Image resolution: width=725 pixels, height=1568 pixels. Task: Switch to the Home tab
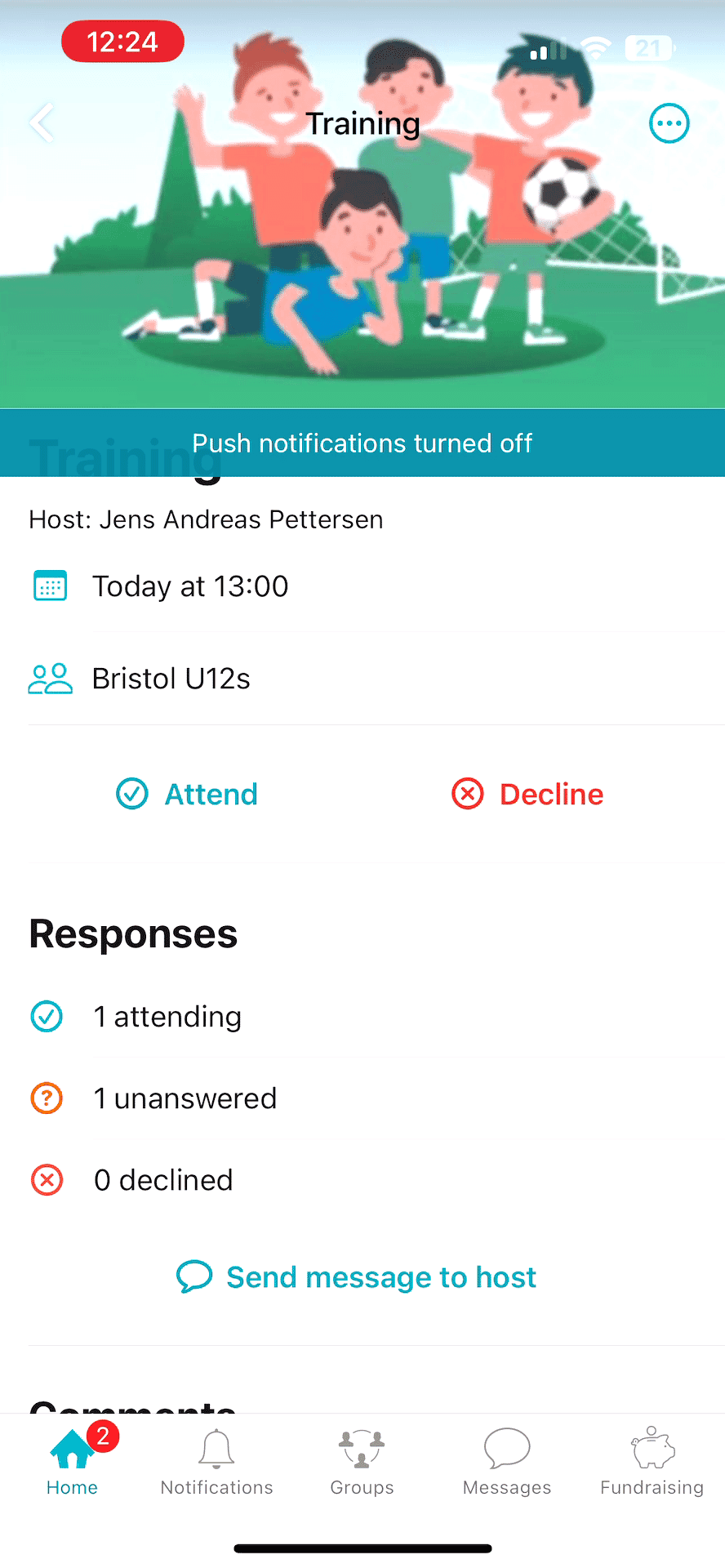coord(72,1462)
